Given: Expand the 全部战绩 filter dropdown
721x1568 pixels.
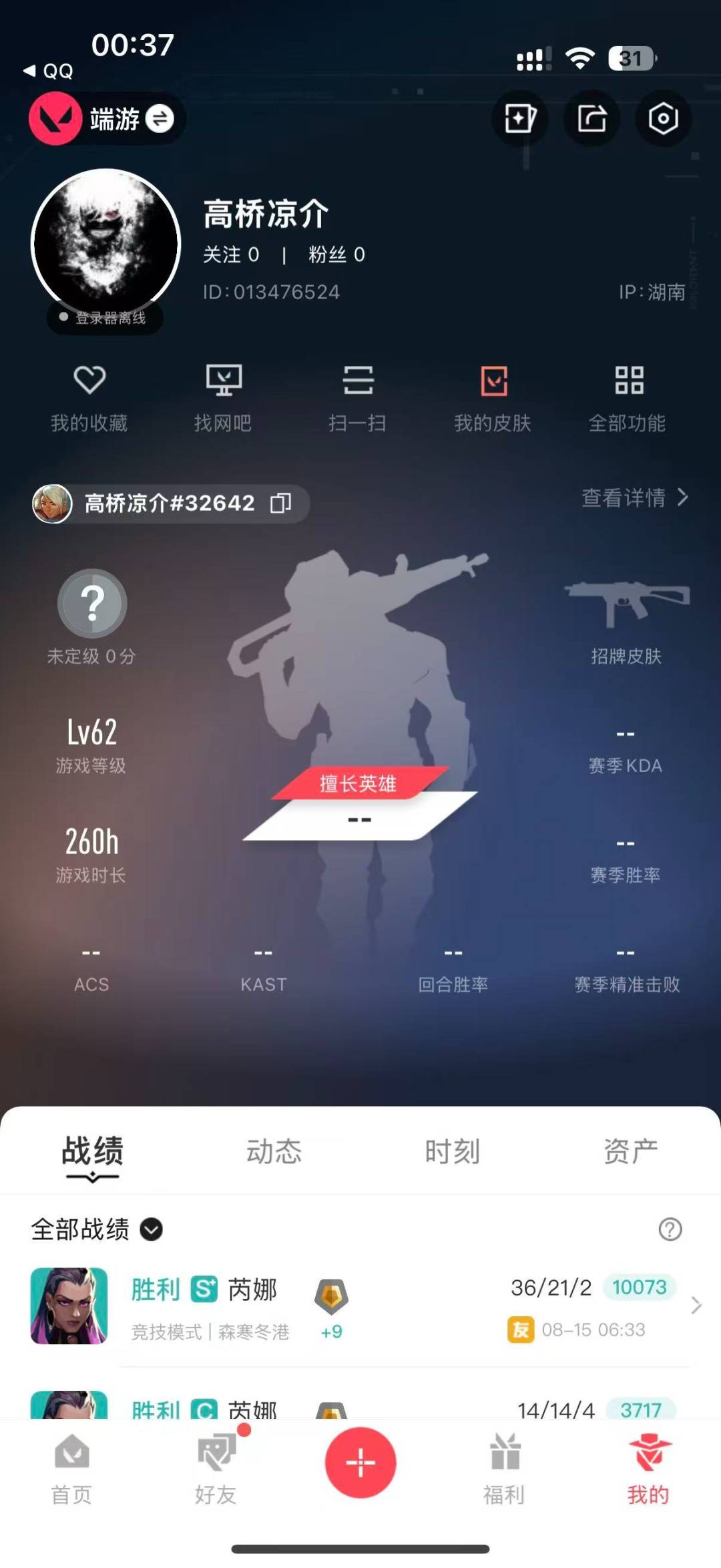Looking at the screenshot, I should [x=151, y=1229].
